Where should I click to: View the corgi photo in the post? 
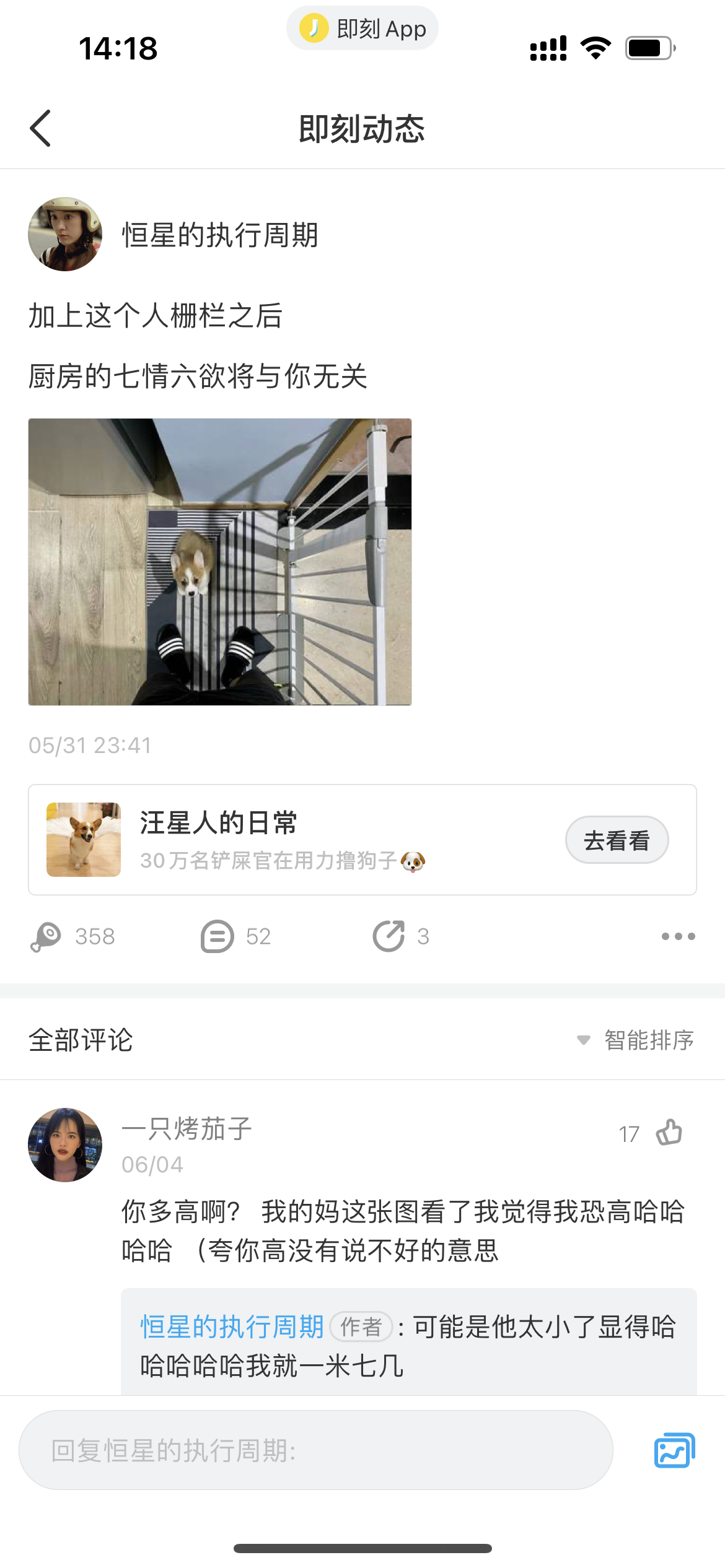click(x=220, y=562)
